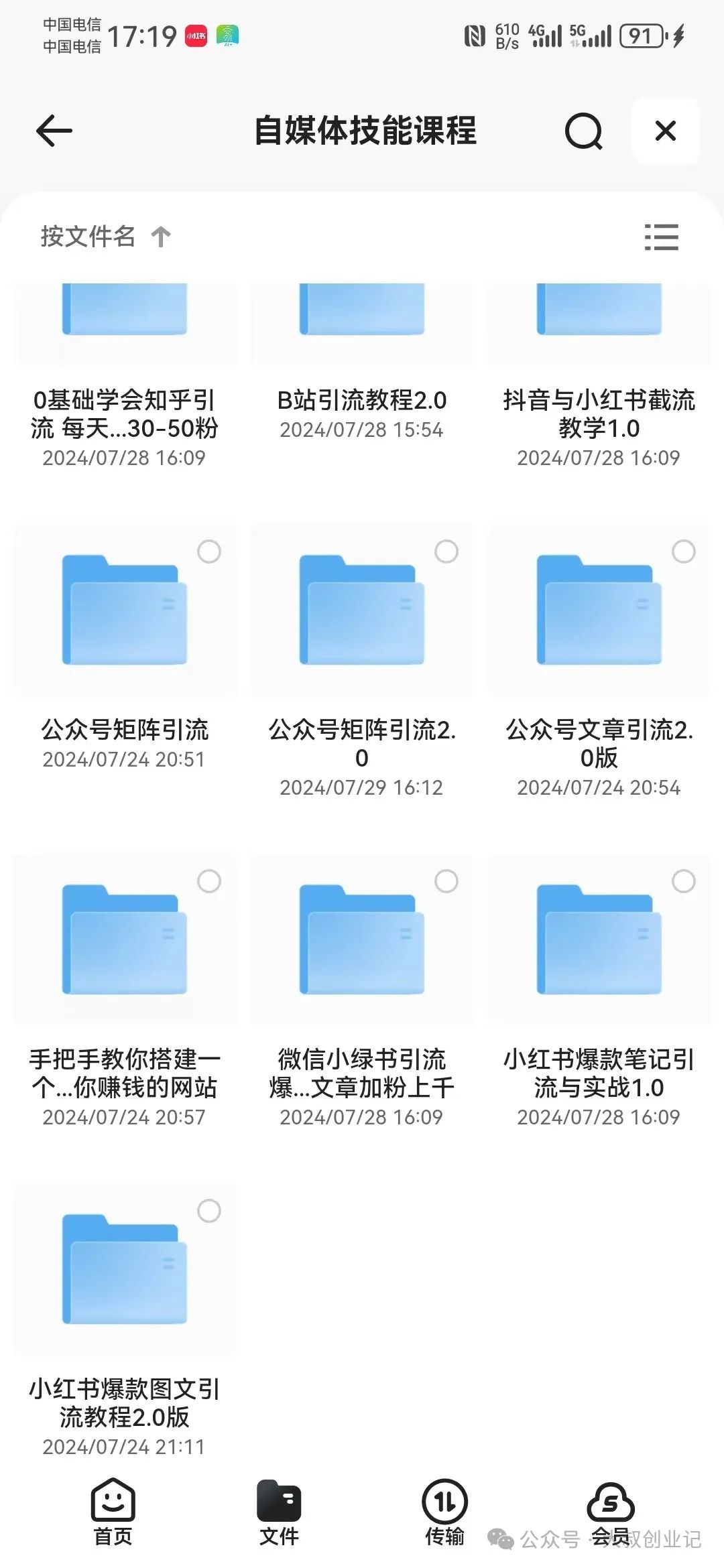Switch to list view using the layout icon
The image size is (724, 1568).
point(661,238)
